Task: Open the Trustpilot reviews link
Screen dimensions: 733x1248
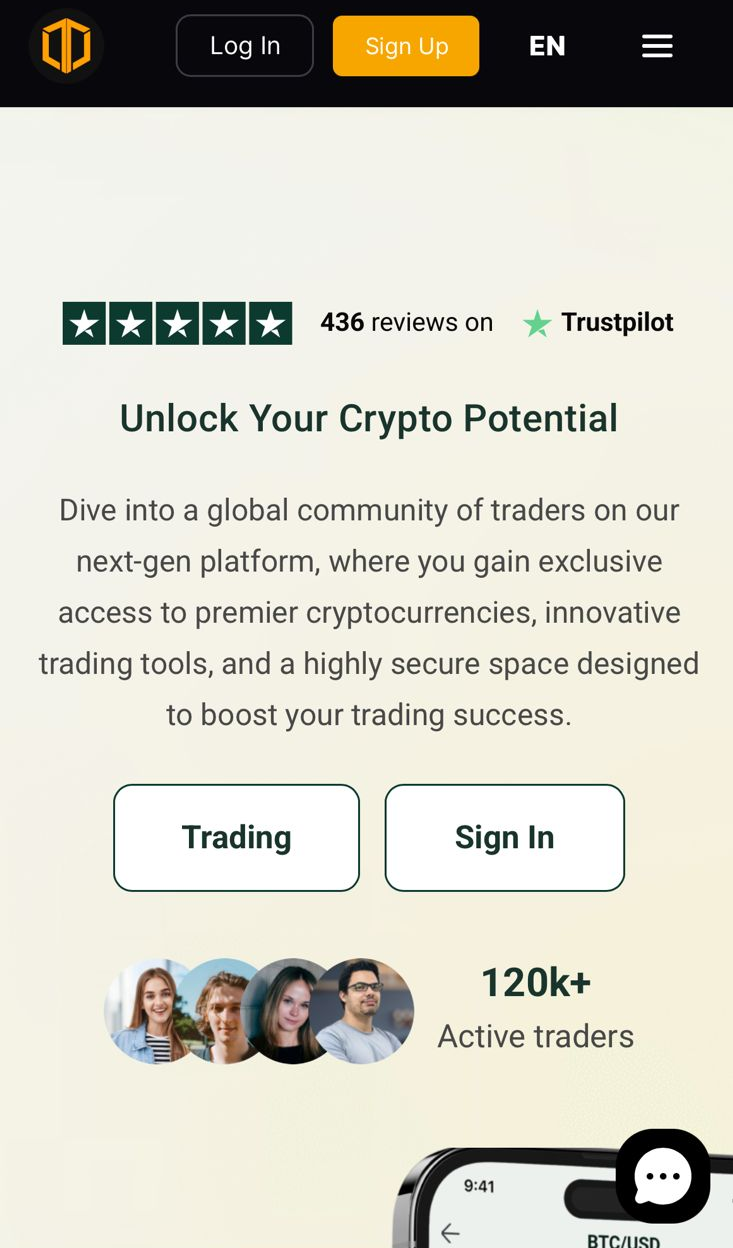Action: click(598, 323)
